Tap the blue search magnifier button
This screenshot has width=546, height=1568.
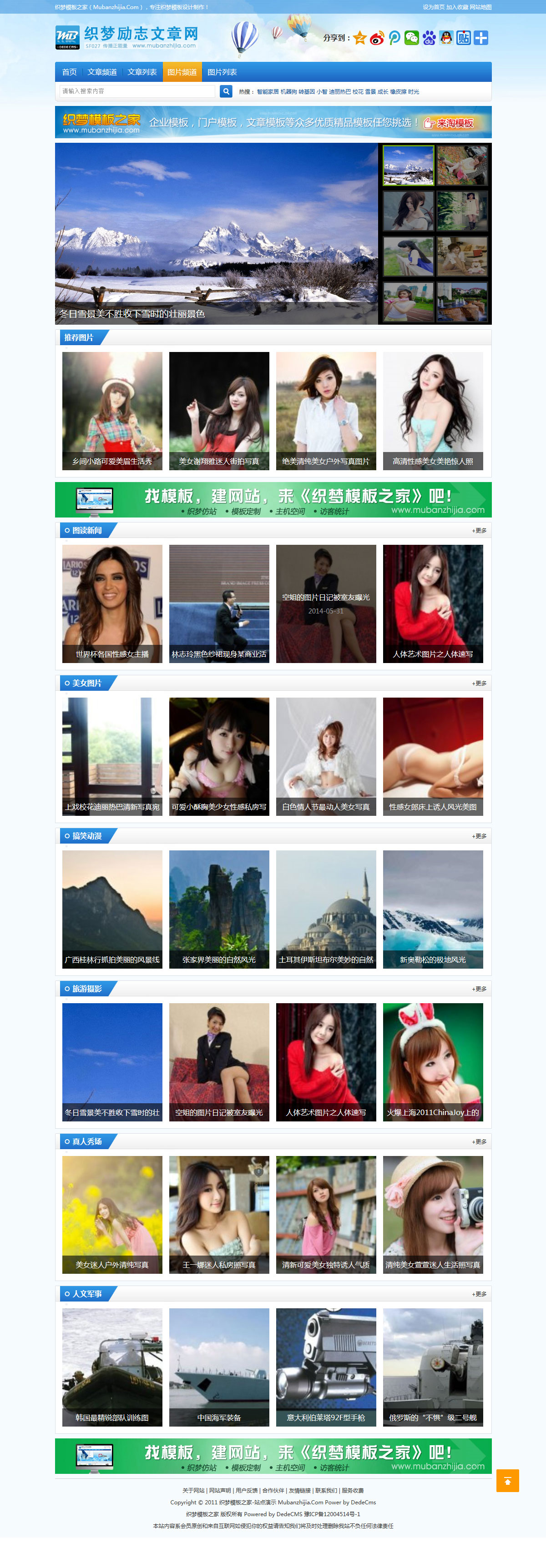pyautogui.click(x=226, y=91)
